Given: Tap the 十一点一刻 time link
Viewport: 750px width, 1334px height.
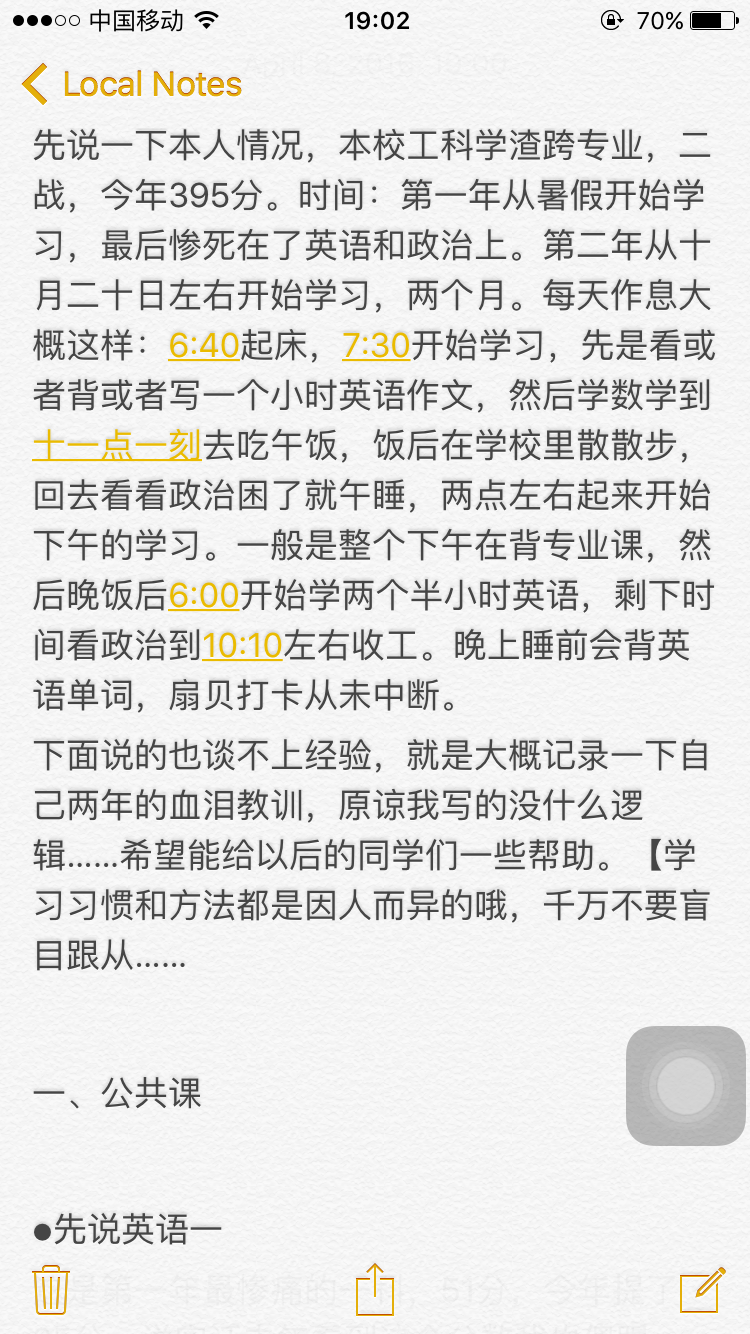Looking at the screenshot, I should (x=117, y=446).
